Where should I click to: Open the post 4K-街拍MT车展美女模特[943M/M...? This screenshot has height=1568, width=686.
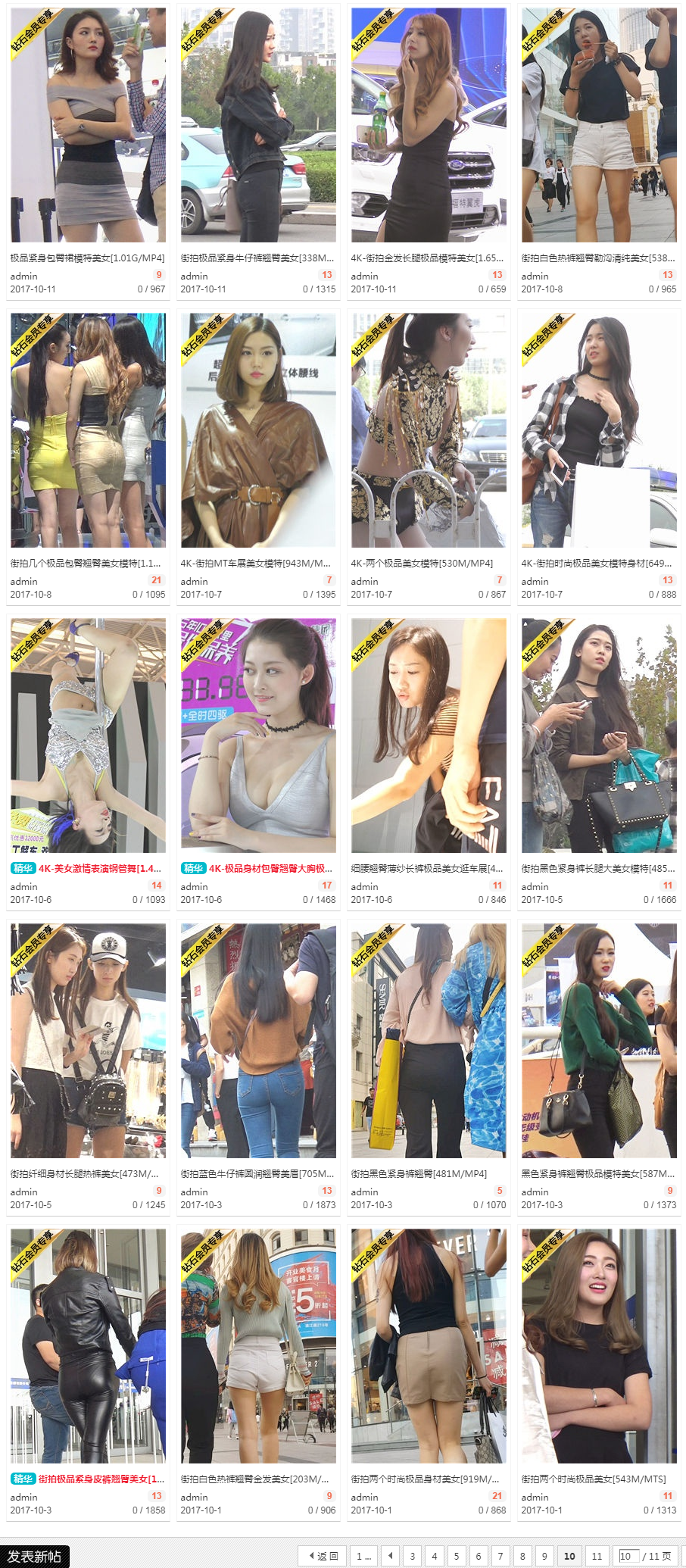(256, 563)
